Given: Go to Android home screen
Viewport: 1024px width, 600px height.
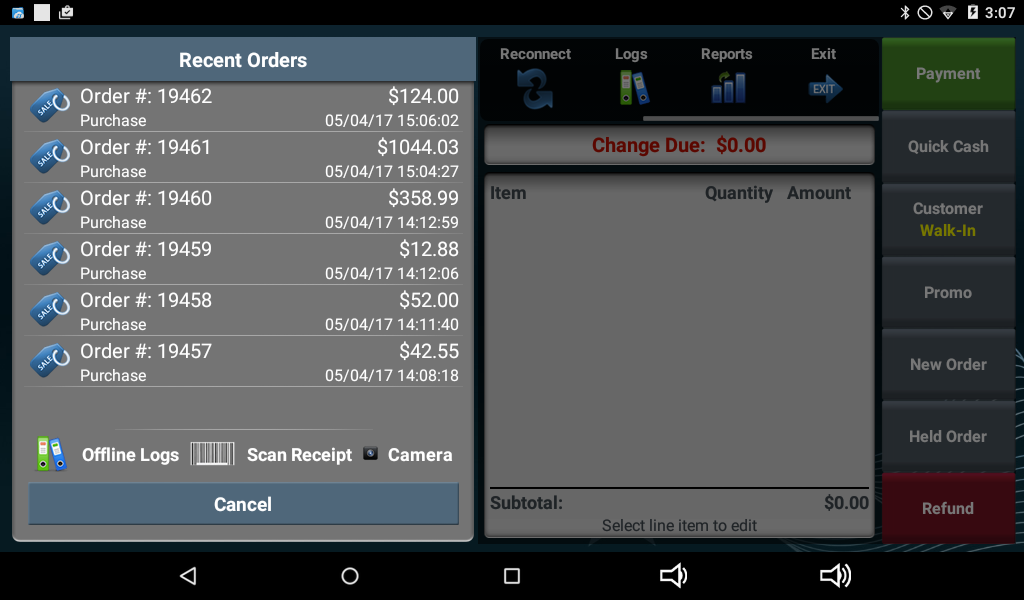Looking at the screenshot, I should coord(350,576).
